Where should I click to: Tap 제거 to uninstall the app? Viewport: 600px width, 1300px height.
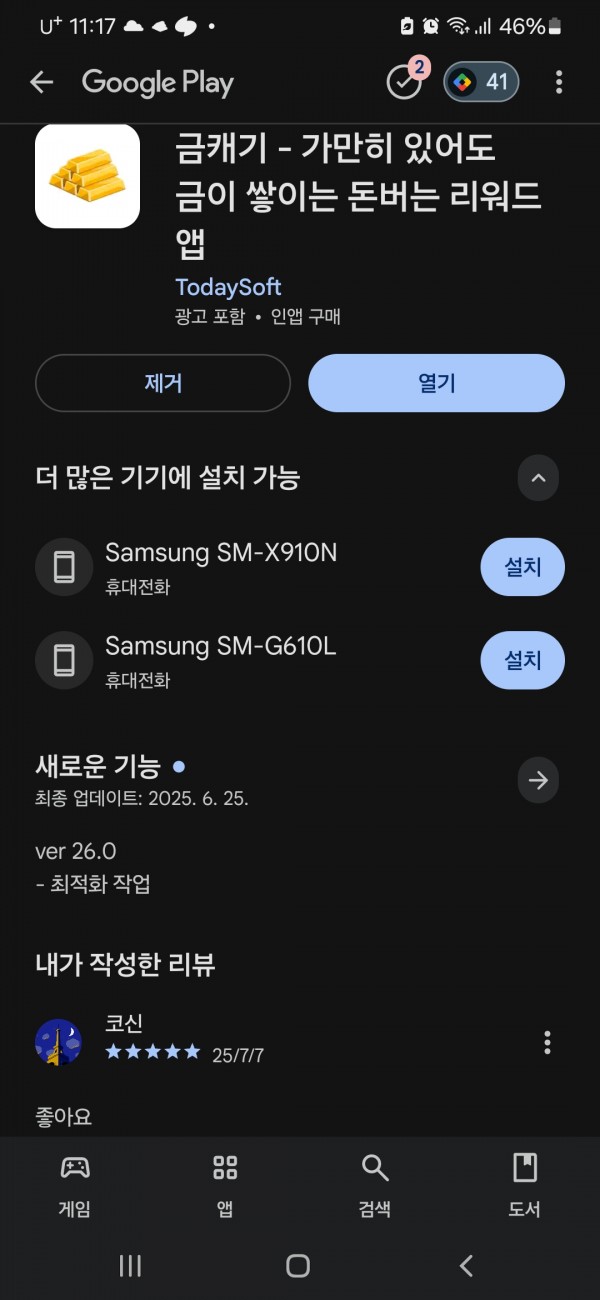tap(163, 383)
